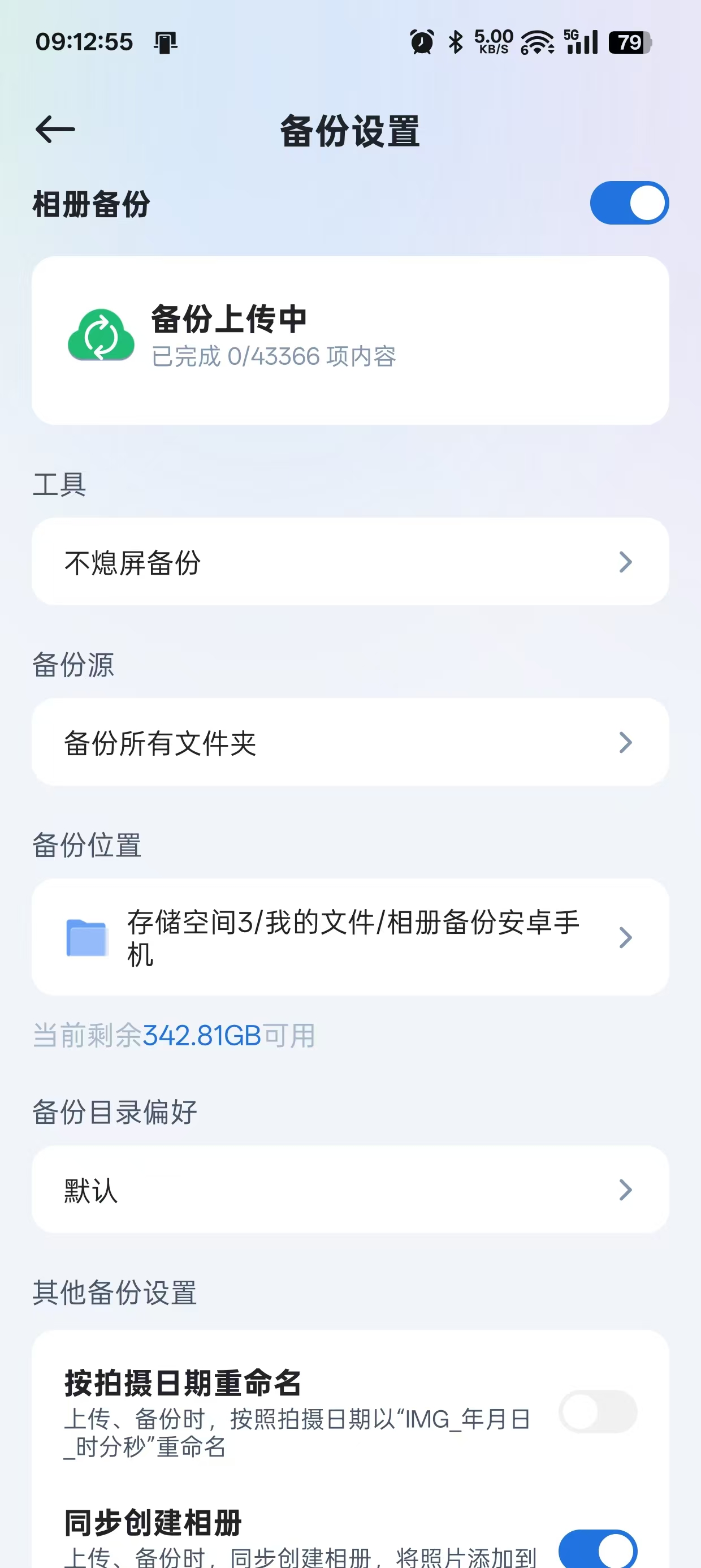Open 备份目录偏好 set to 默认
The width and height of the screenshot is (701, 1568).
pos(350,1190)
